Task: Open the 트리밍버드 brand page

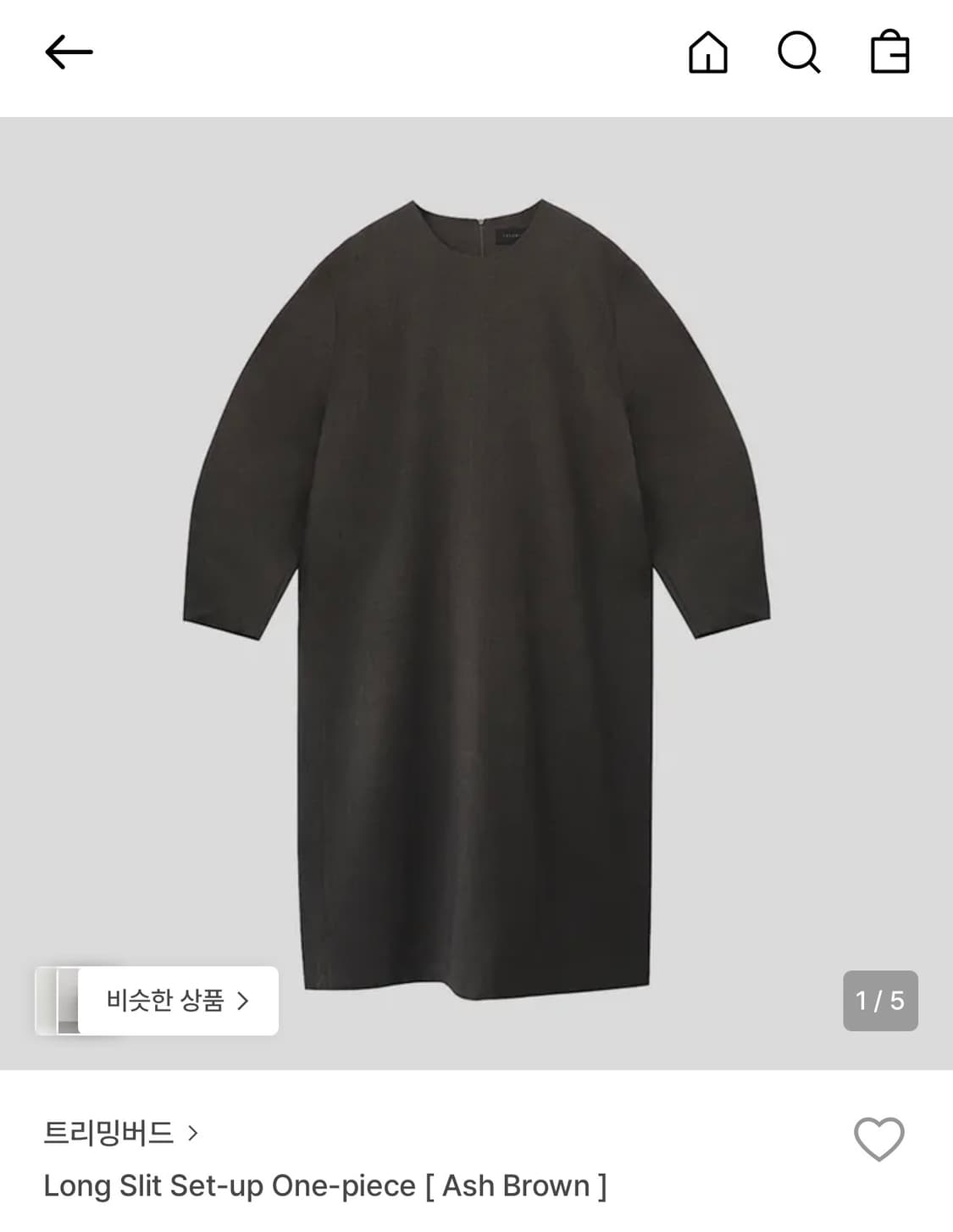Action: click(120, 1132)
